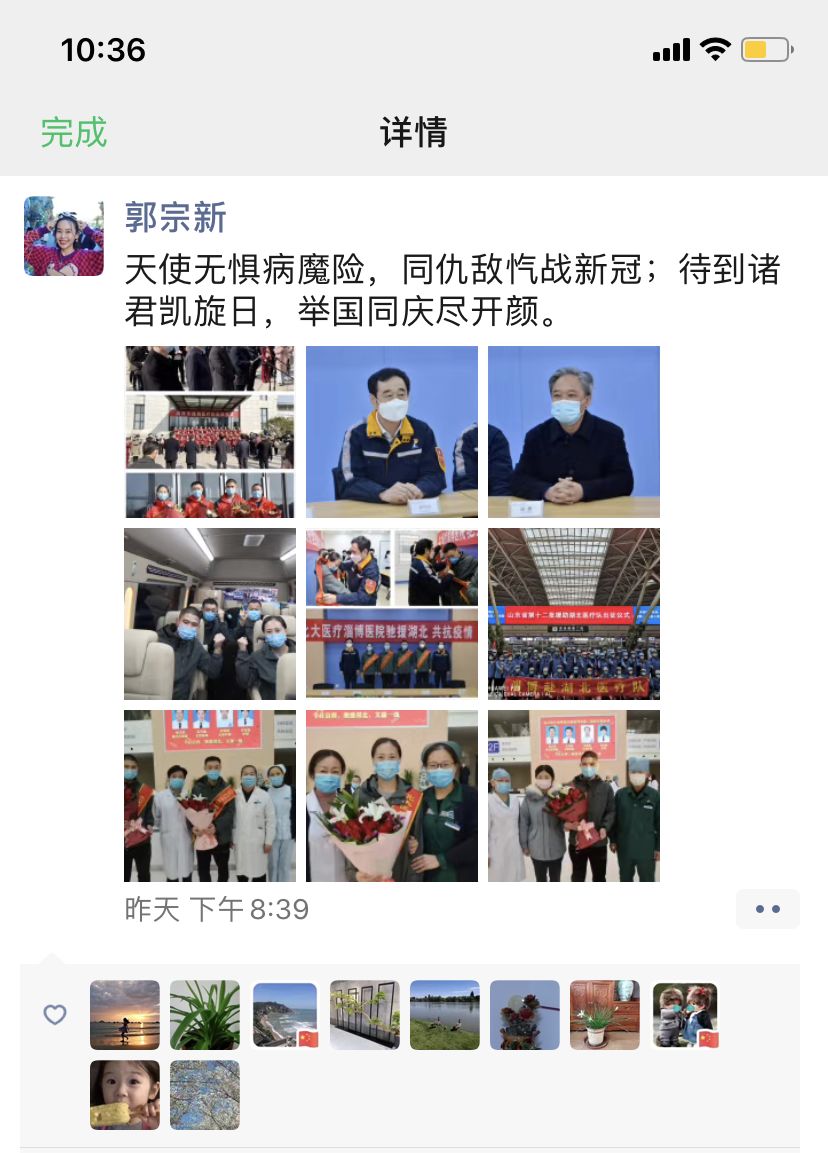This screenshot has height=1153, width=828.
Task: Open the photo of the grey-haired man in dark jacket
Action: pos(574,432)
